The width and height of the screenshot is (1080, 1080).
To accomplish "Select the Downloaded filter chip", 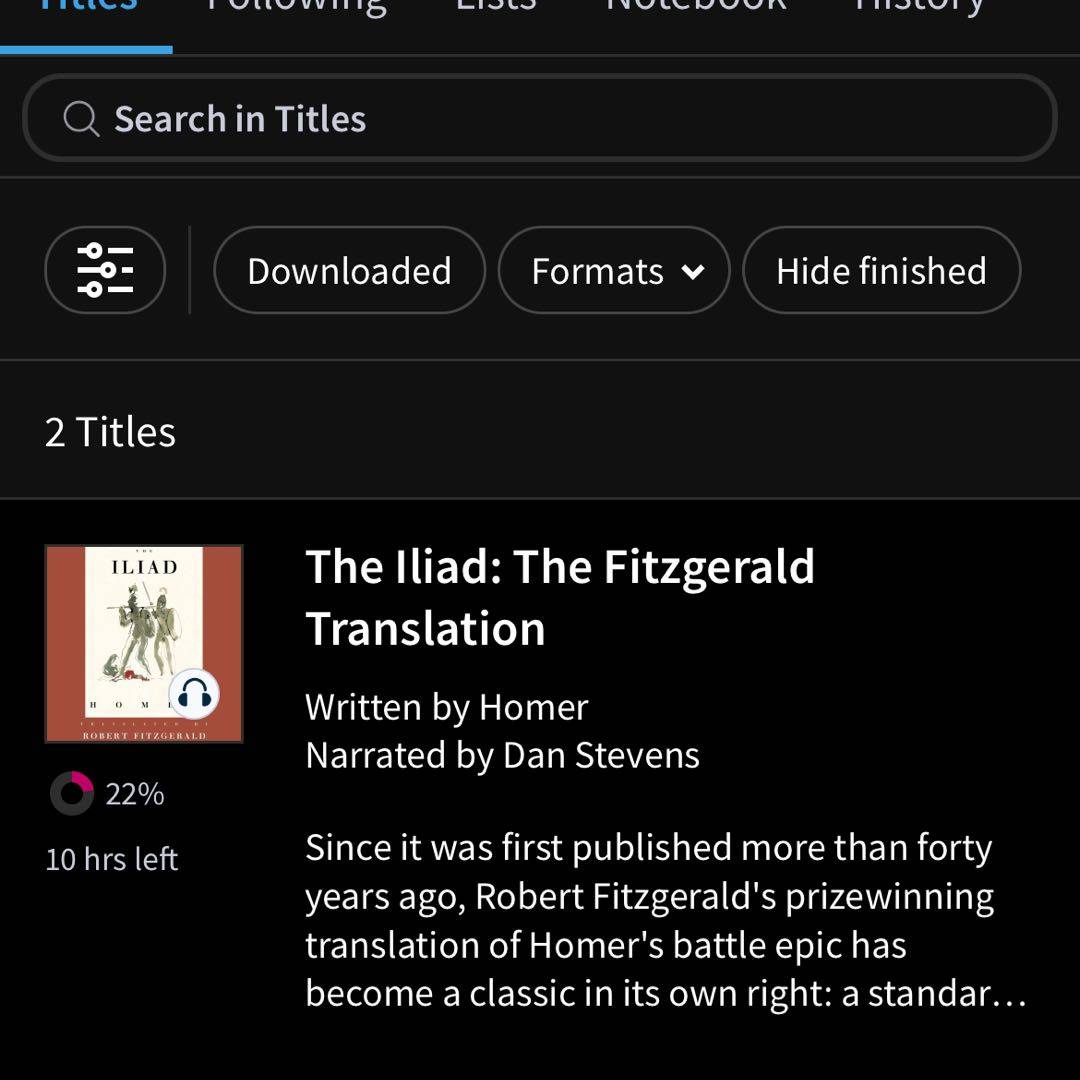I will [349, 270].
